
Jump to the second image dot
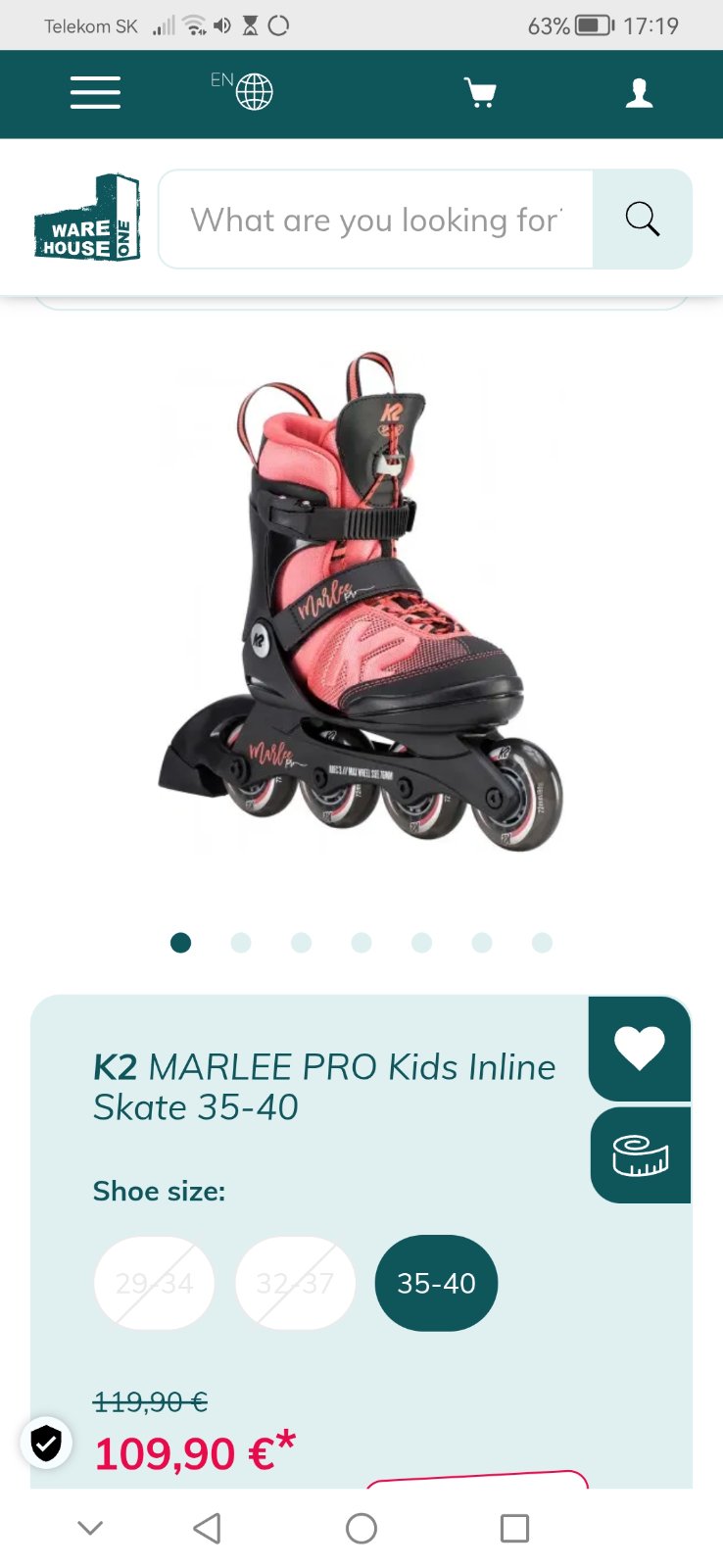pyautogui.click(x=241, y=943)
